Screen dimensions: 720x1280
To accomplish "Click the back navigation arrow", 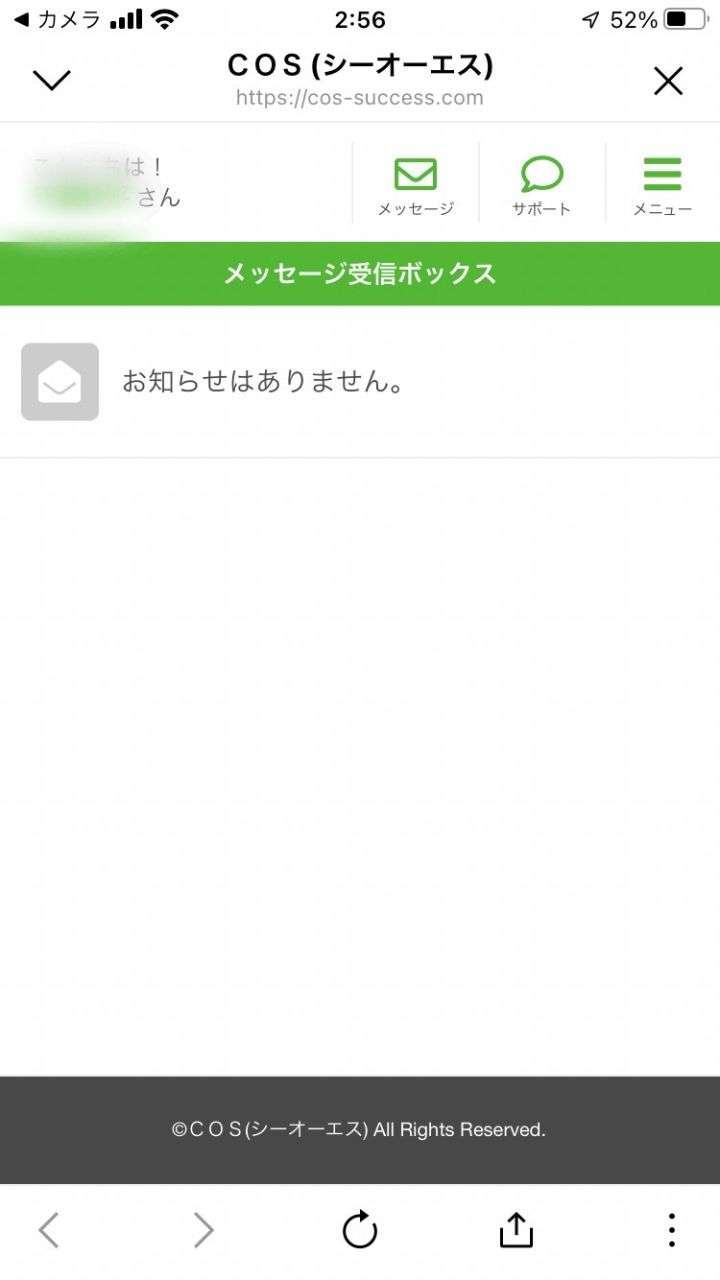I will pyautogui.click(x=48, y=1230).
